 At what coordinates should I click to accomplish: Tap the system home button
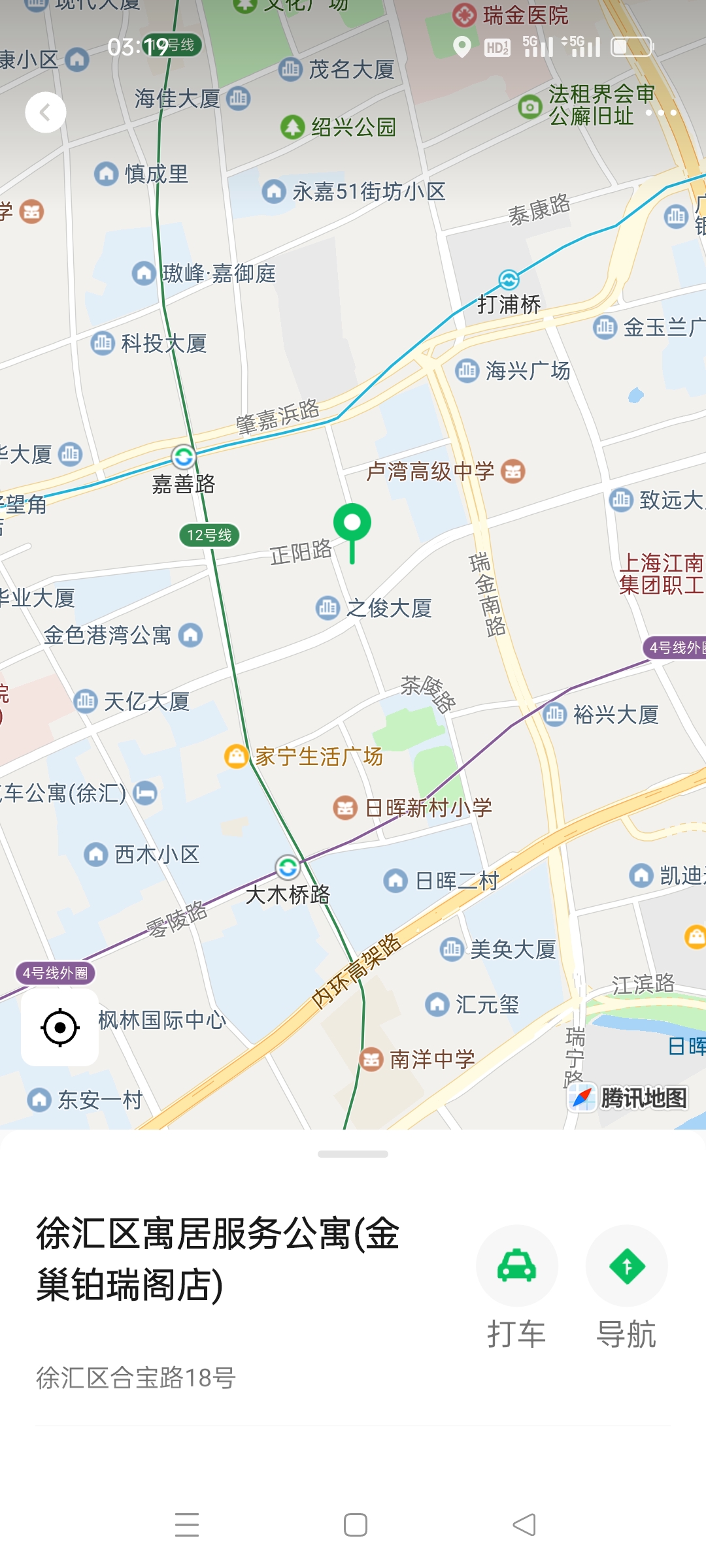tap(355, 1525)
